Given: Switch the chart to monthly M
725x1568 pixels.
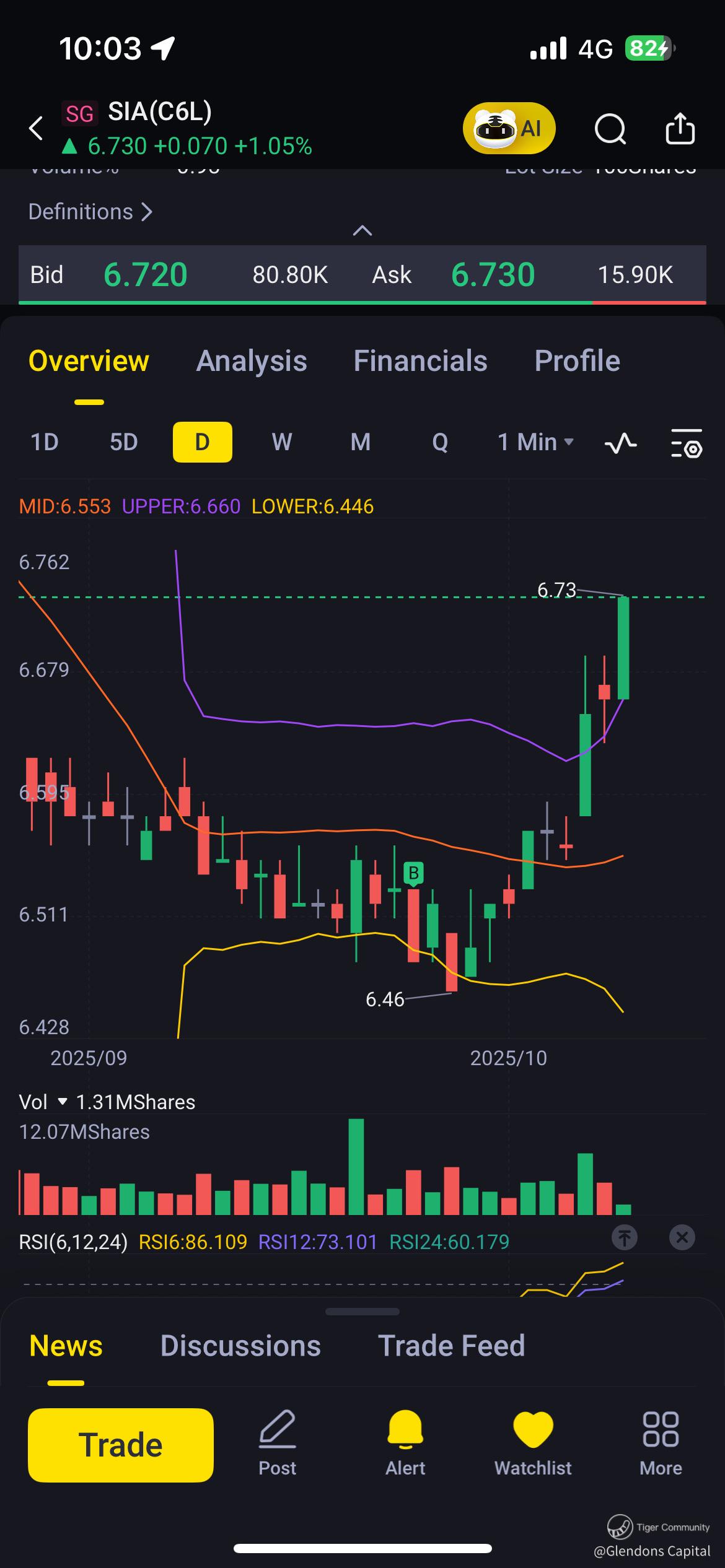Looking at the screenshot, I should pos(360,442).
